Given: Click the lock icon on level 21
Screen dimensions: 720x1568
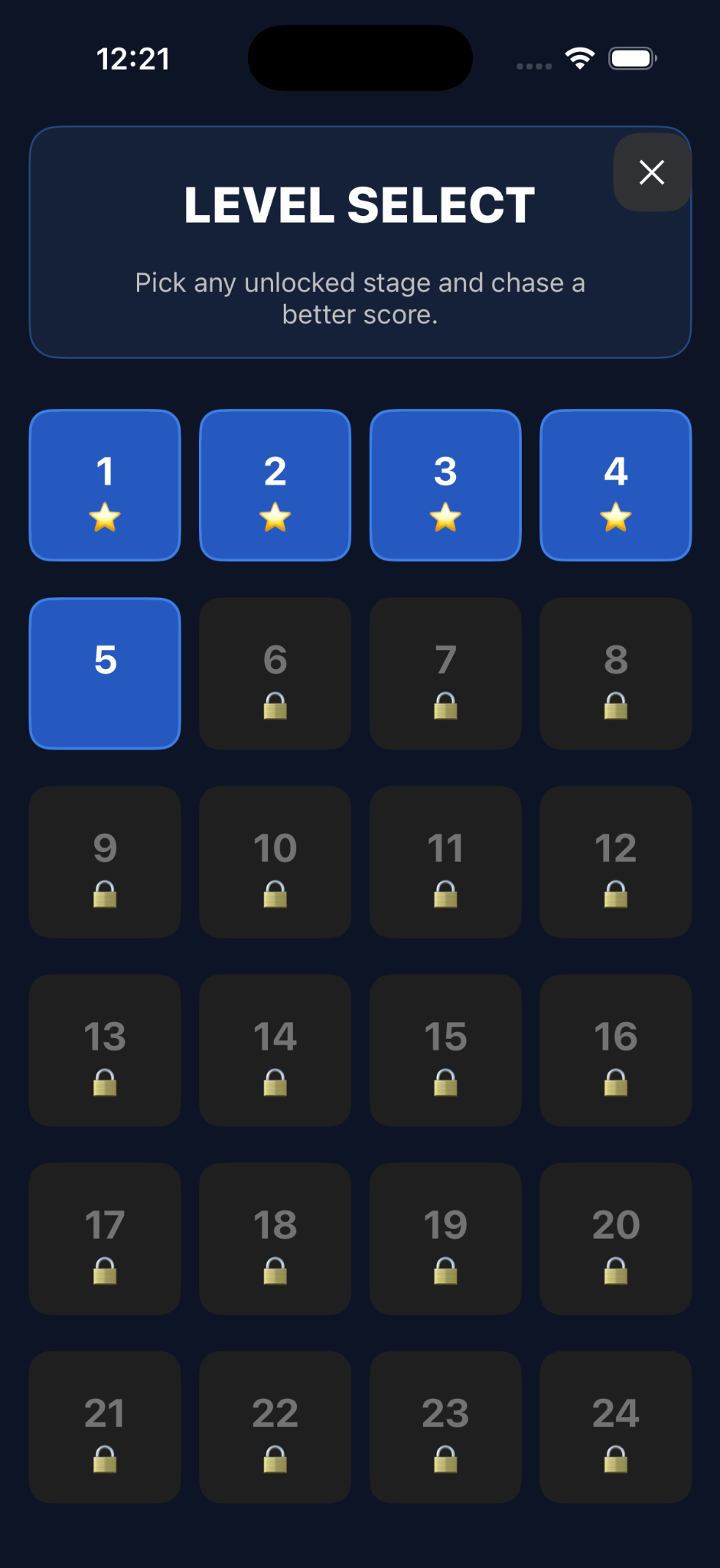Looking at the screenshot, I should [x=104, y=1461].
